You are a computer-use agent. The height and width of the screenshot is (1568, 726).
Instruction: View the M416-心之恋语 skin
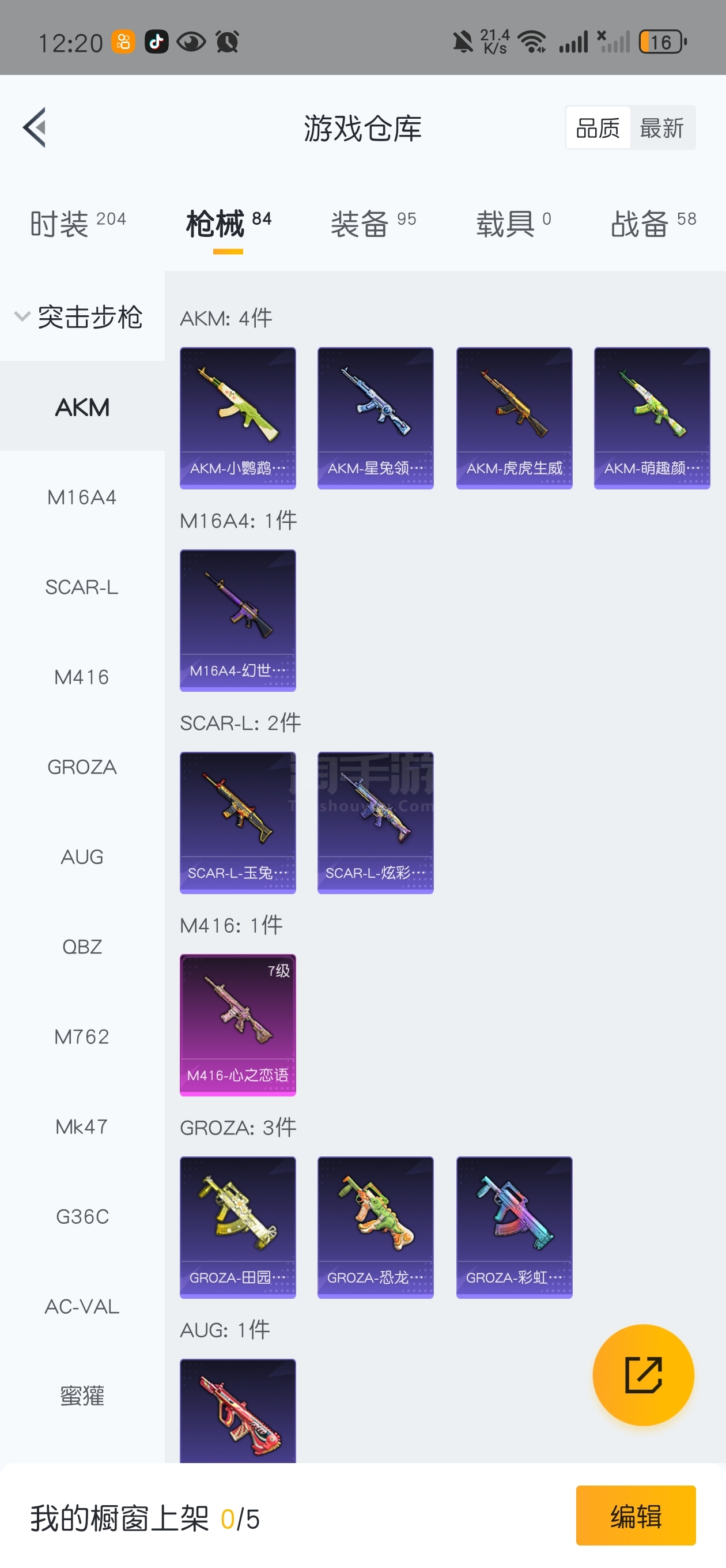pyautogui.click(x=238, y=1025)
